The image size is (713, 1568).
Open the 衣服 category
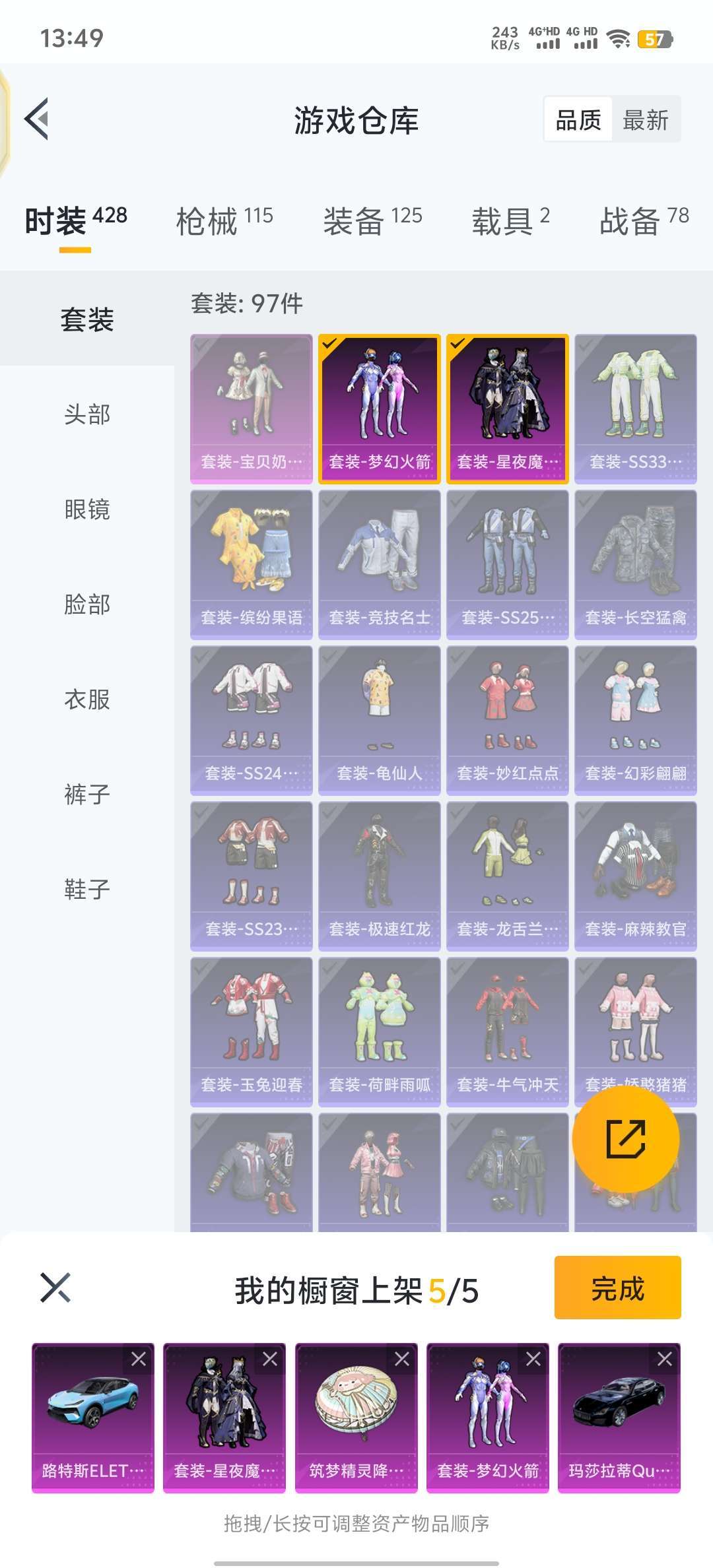click(x=87, y=700)
